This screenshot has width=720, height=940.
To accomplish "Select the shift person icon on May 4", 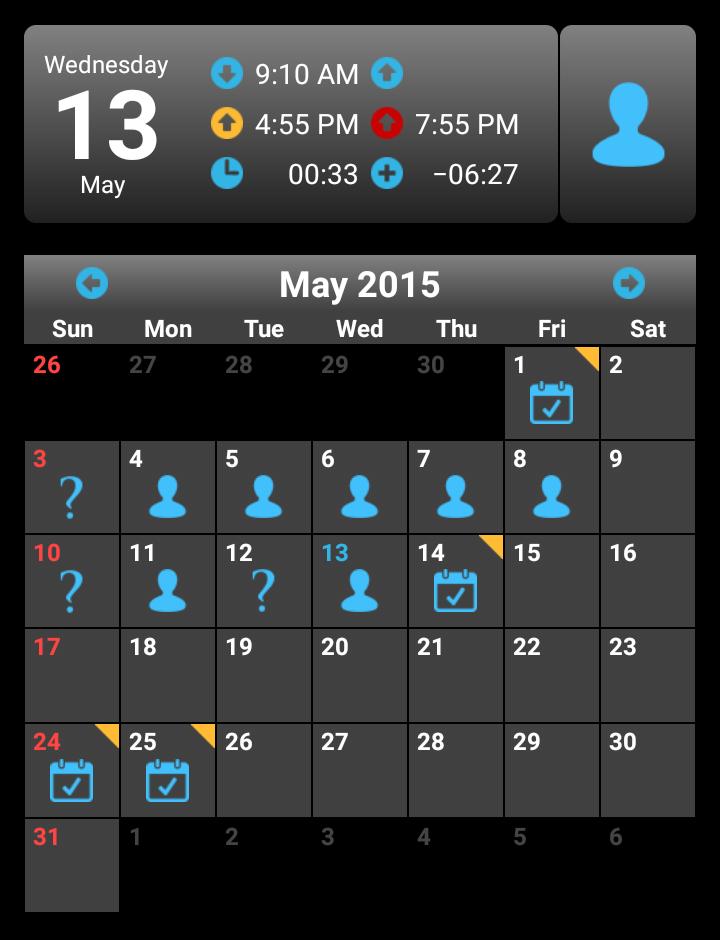I will click(167, 492).
